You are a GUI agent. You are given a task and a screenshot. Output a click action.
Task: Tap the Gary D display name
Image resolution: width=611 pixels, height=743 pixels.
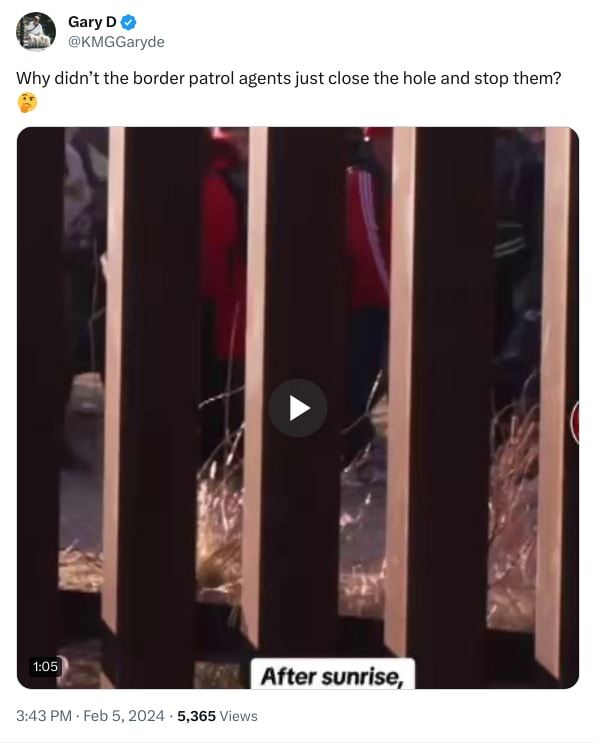pos(92,22)
